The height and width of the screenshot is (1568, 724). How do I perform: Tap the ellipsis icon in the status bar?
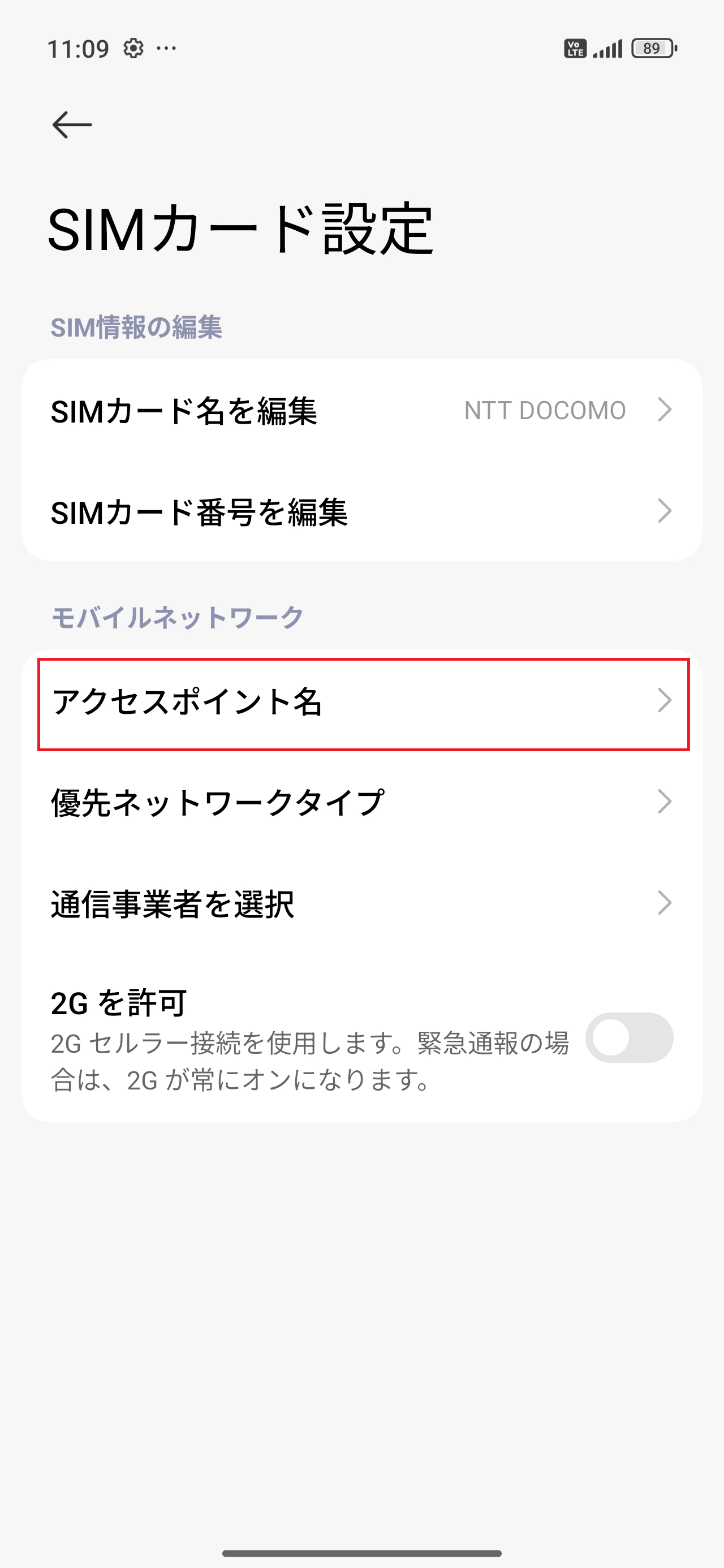click(166, 48)
